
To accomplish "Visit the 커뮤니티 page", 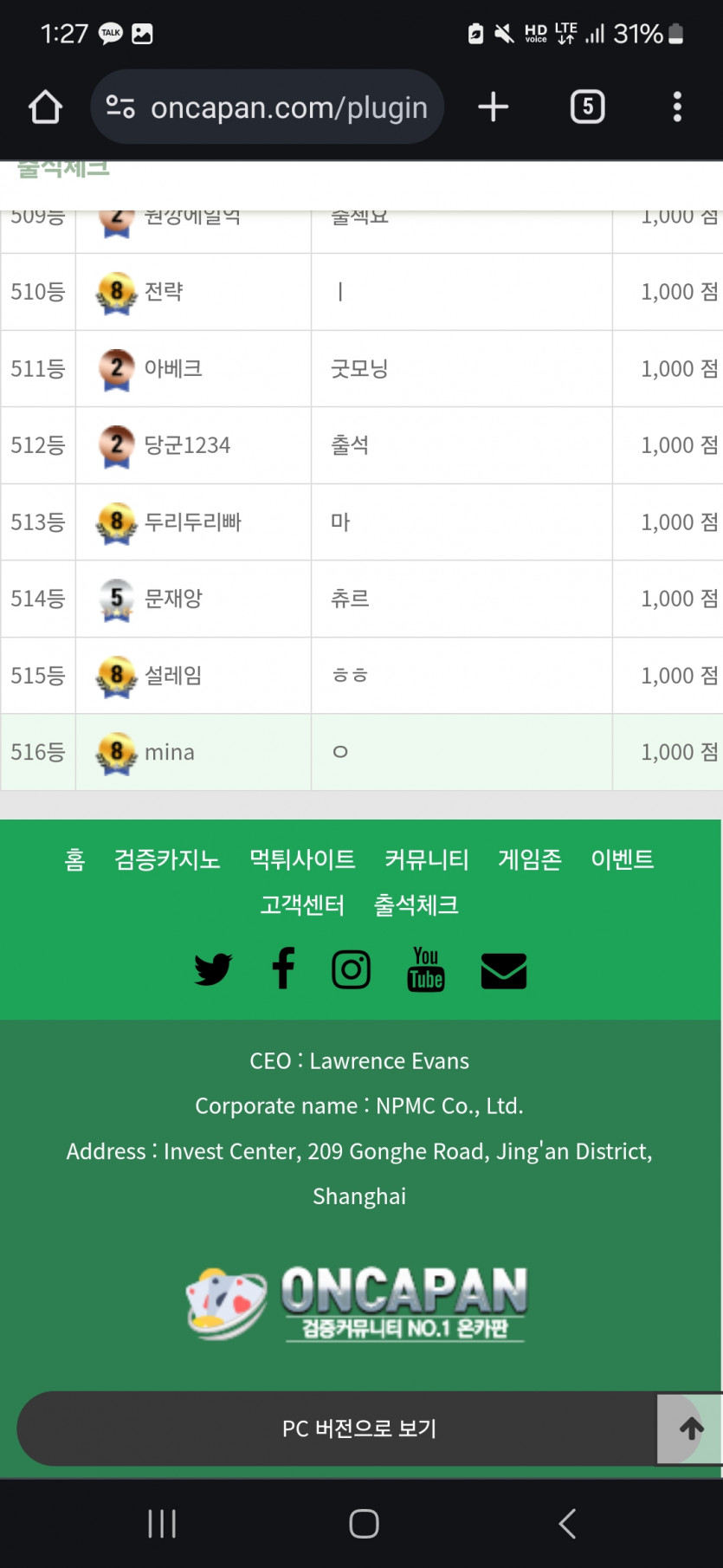I will [426, 859].
